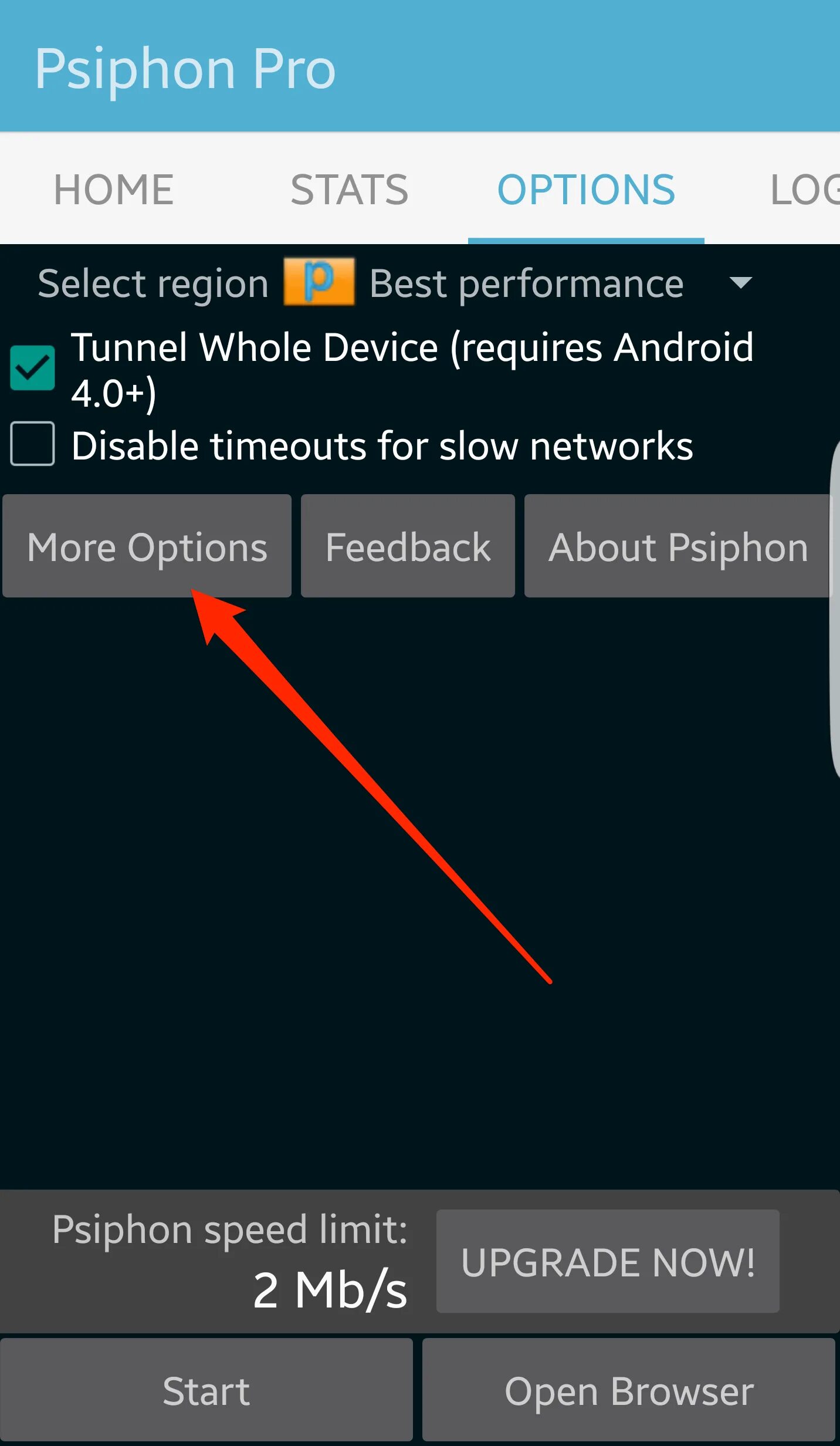Enable Disable timeouts for slow networks
This screenshot has height=1446, width=840.
tap(33, 444)
